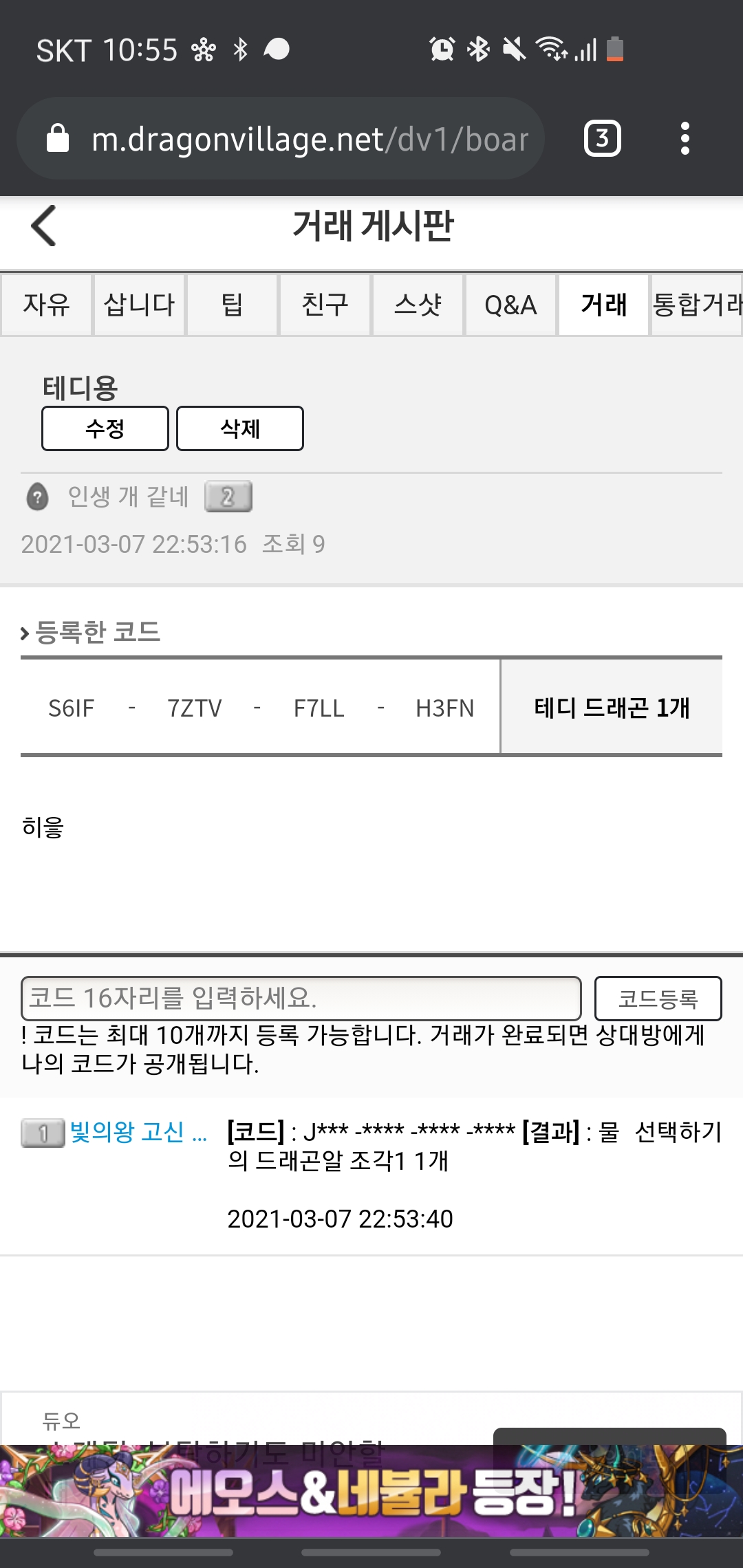Select the 거래 tab
Viewport: 743px width, 1568px height.
603,305
